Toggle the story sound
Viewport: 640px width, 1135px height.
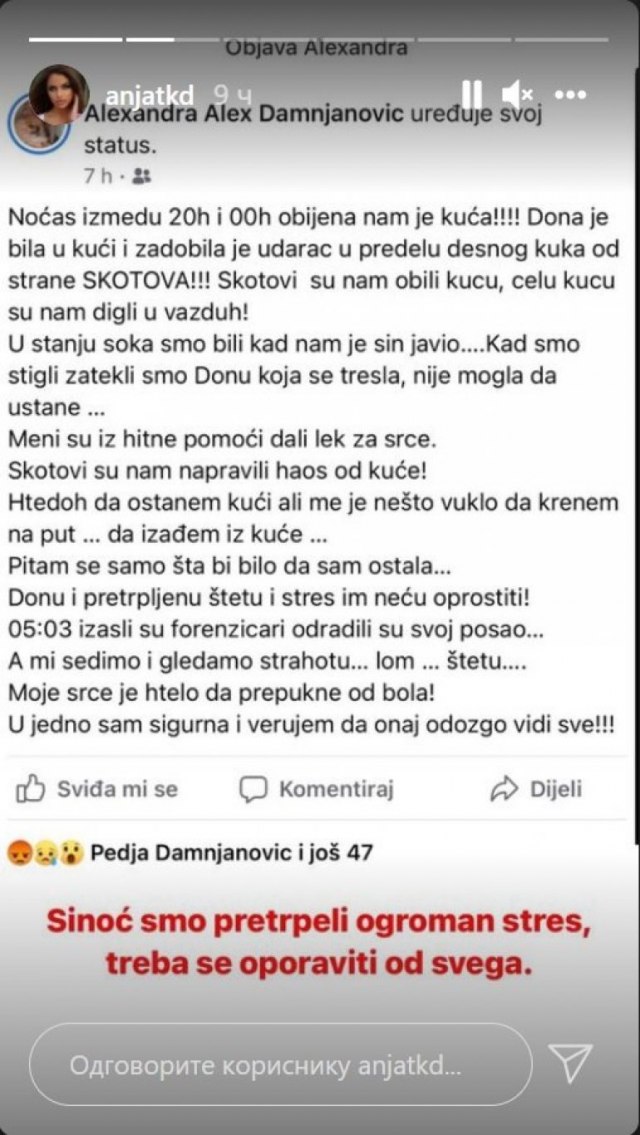point(519,94)
